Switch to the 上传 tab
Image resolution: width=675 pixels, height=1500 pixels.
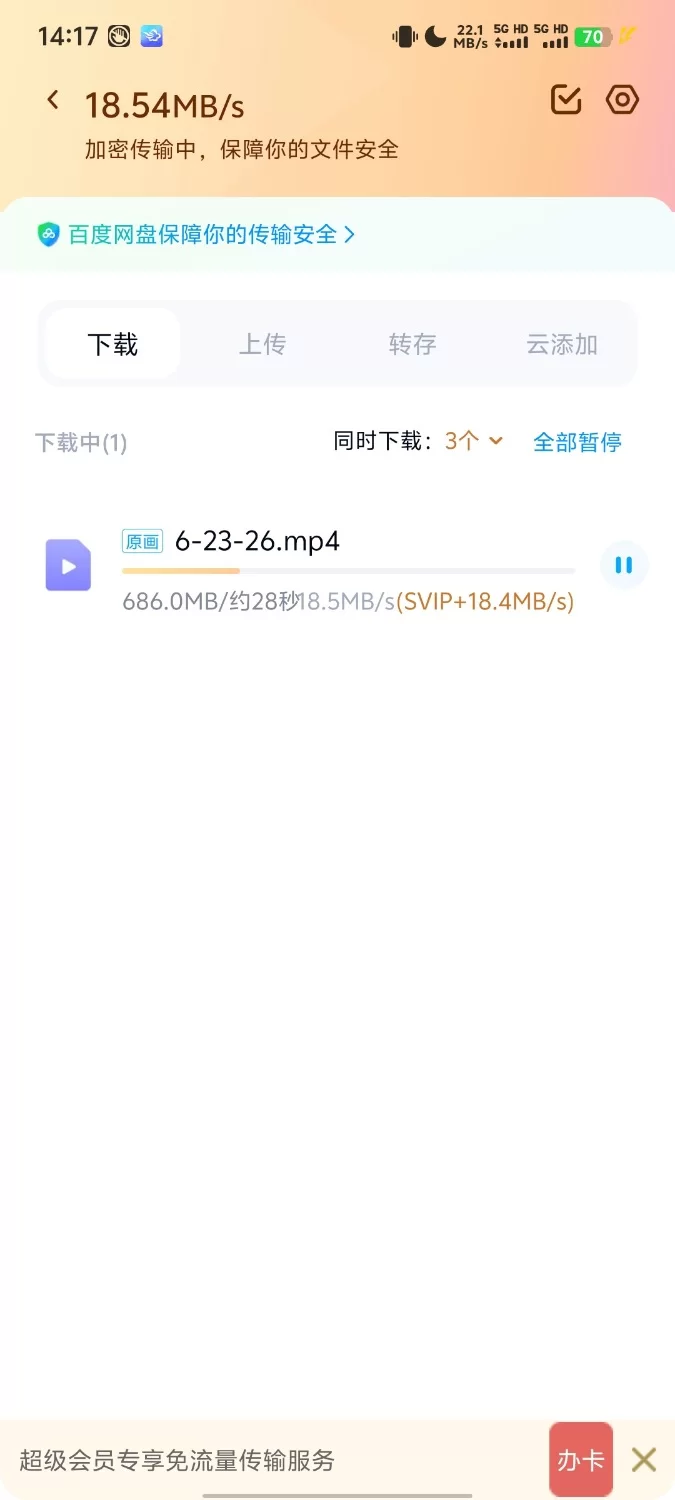(x=262, y=344)
